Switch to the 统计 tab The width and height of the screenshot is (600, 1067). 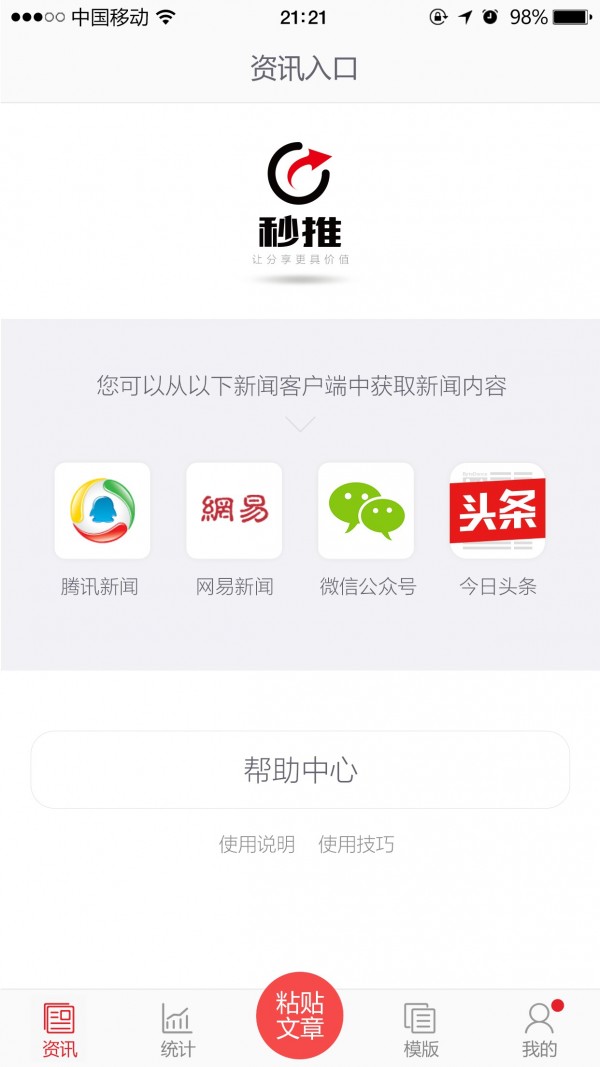click(178, 1030)
